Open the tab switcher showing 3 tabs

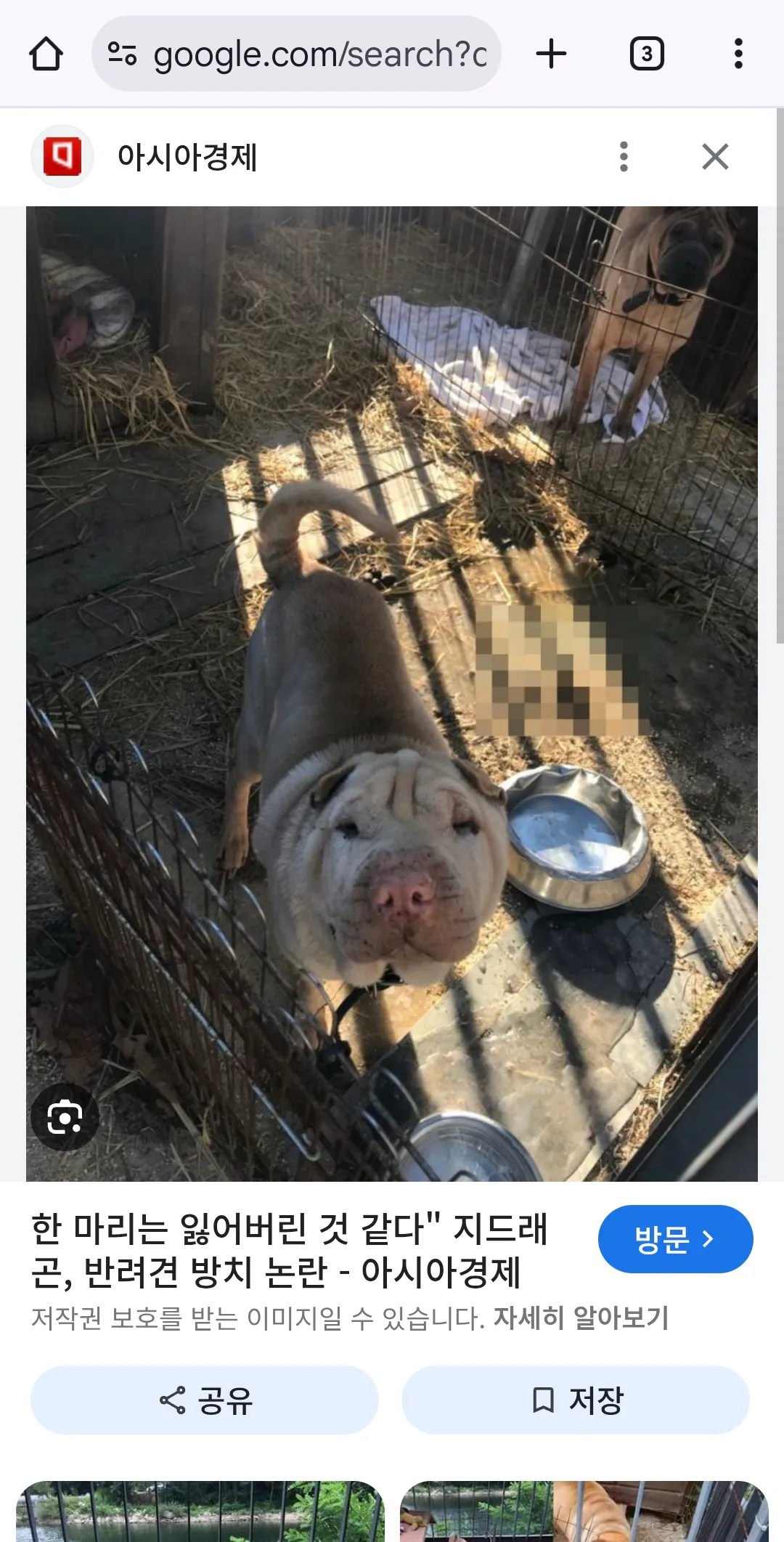click(647, 54)
